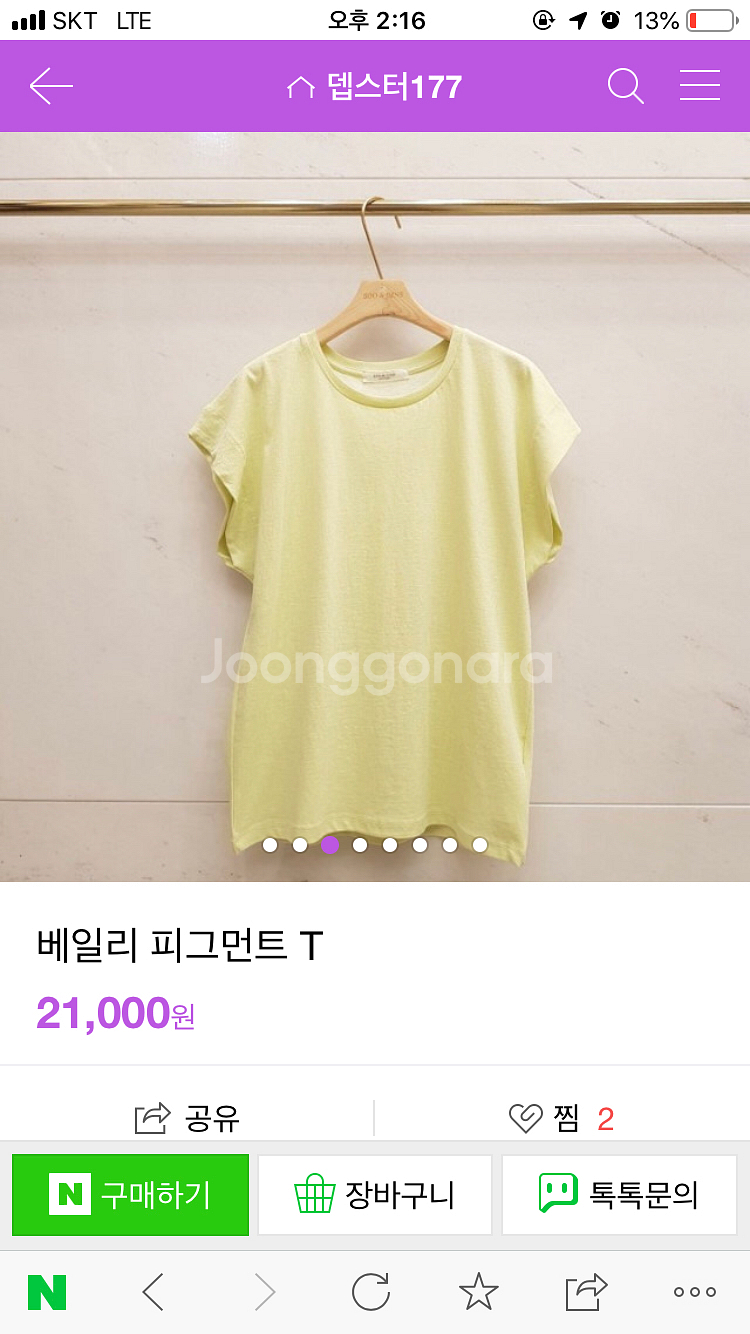This screenshot has height=1334, width=750.
Task: Open the store search magnifier
Action: (625, 87)
